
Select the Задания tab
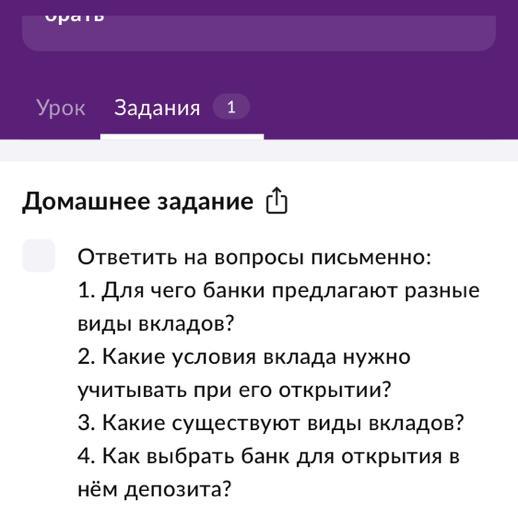(x=182, y=108)
